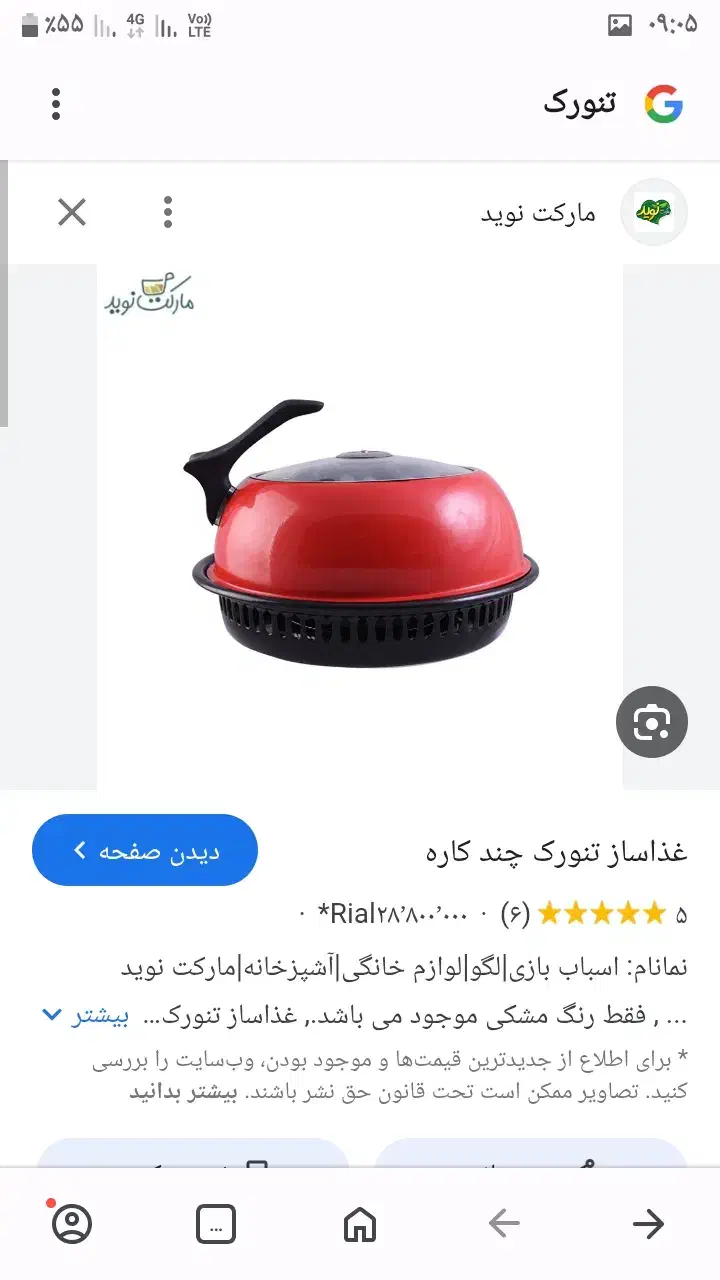Navigate forward using the forward arrow icon
The width and height of the screenshot is (720, 1280).
(x=648, y=1223)
